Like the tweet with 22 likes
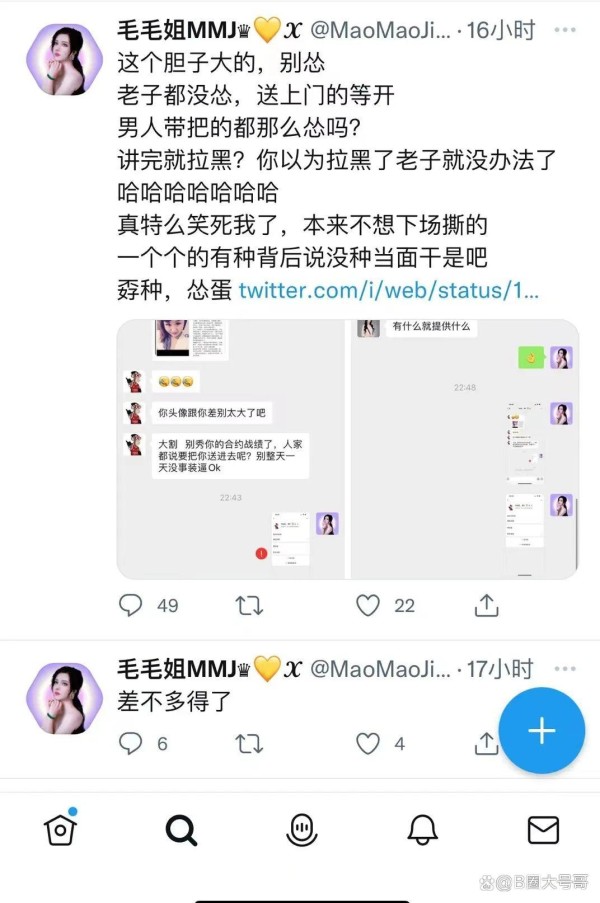 (x=369, y=605)
